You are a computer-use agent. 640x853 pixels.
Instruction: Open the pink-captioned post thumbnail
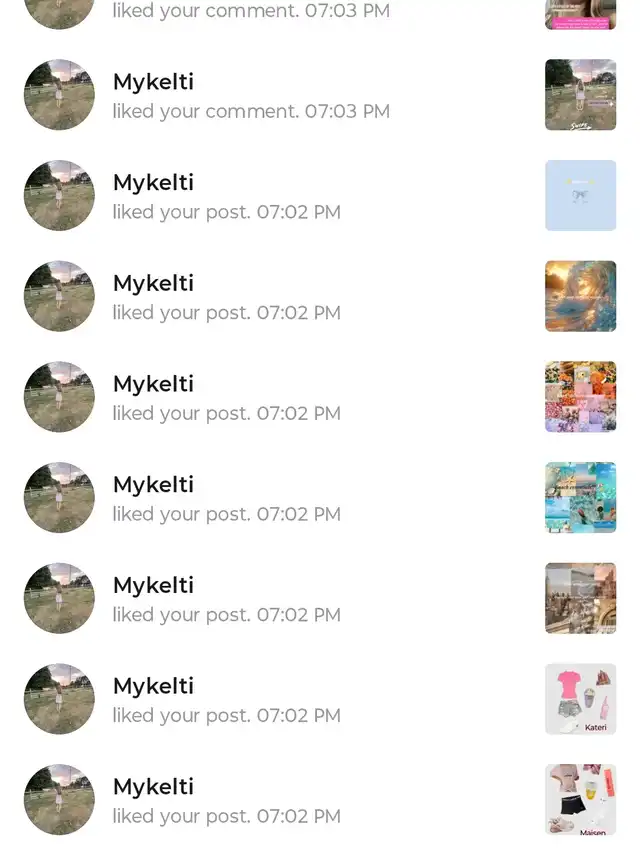pos(580,14)
